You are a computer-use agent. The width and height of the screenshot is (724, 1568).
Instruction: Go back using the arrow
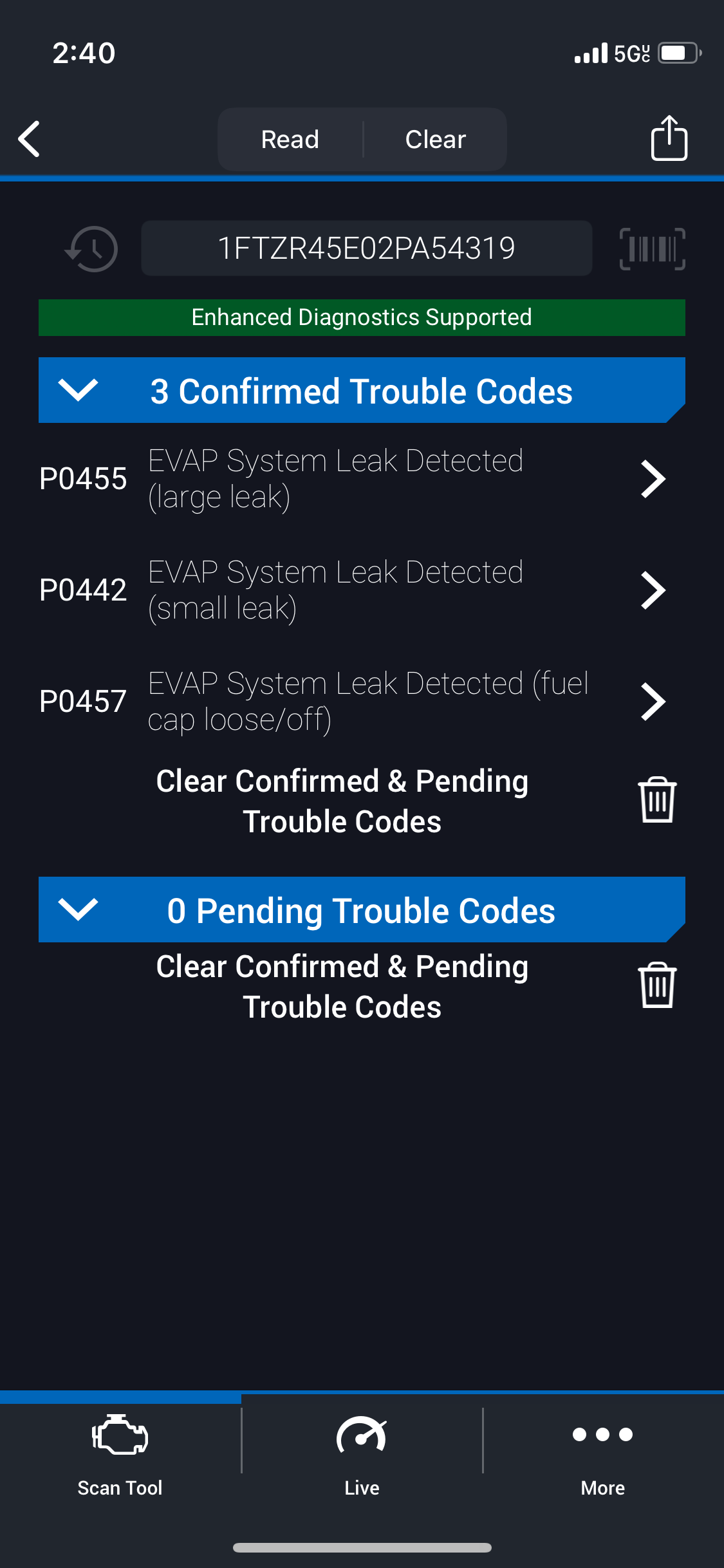[30, 138]
